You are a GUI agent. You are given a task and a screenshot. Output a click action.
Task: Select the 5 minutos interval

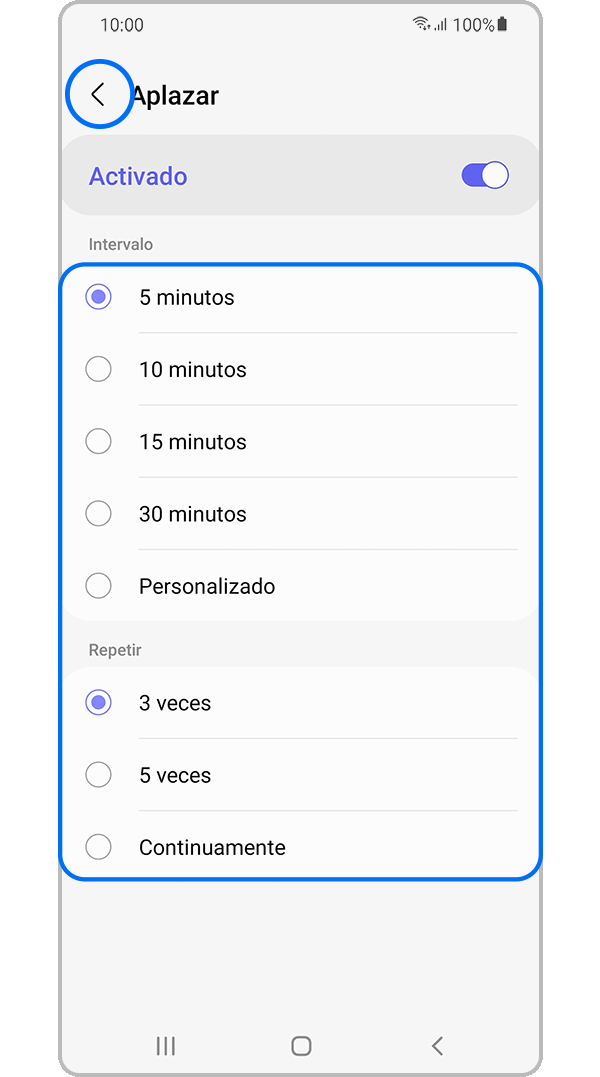click(98, 297)
